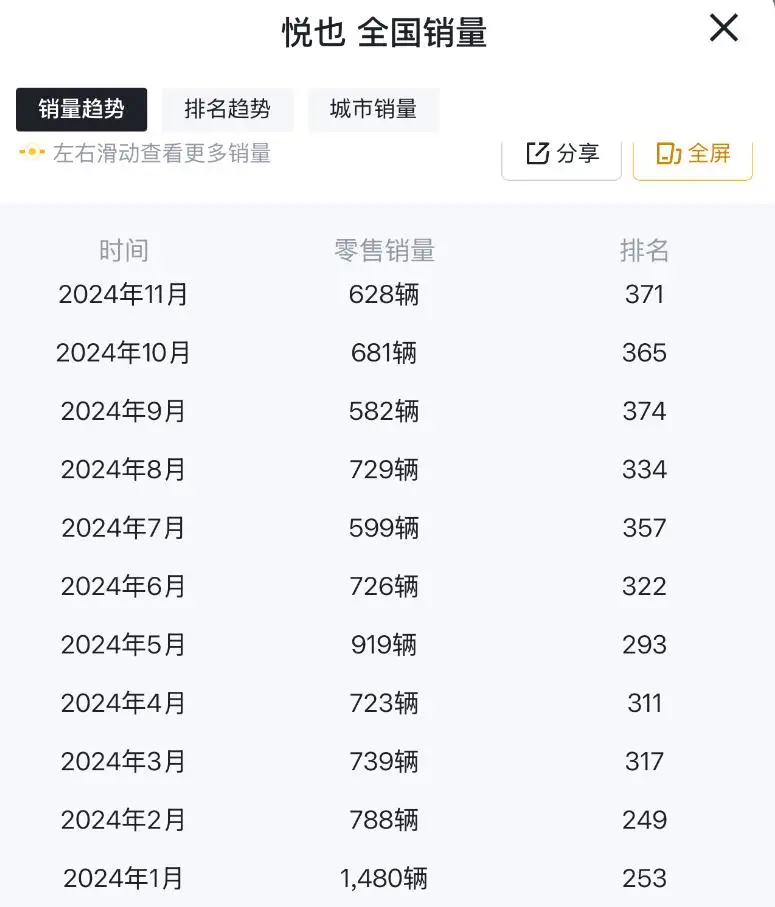Open the 城市销量 tab

(373, 110)
